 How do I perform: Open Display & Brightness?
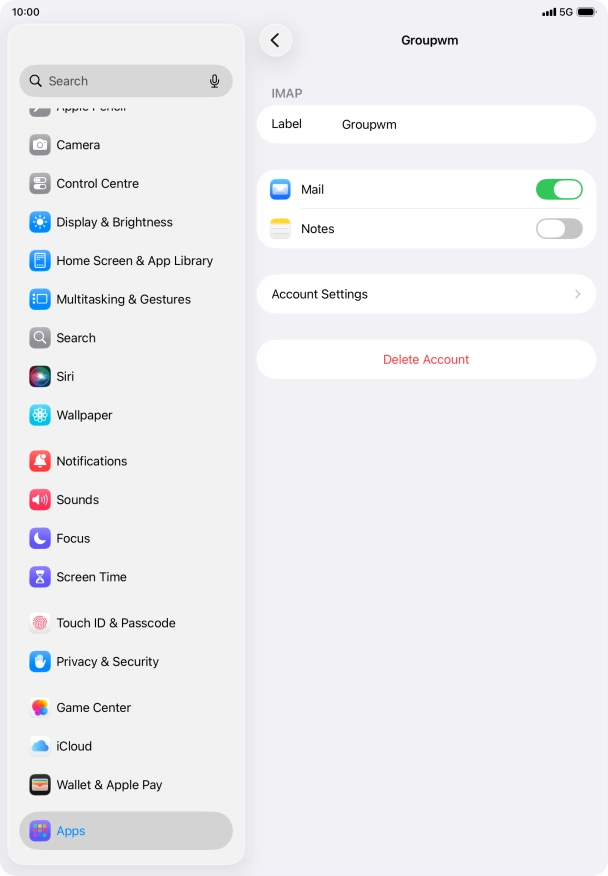coord(114,222)
